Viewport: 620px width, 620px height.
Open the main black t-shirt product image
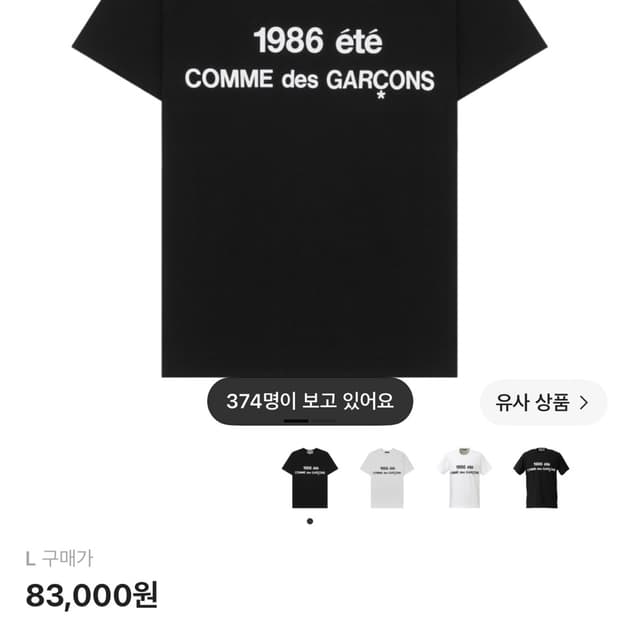click(x=310, y=188)
